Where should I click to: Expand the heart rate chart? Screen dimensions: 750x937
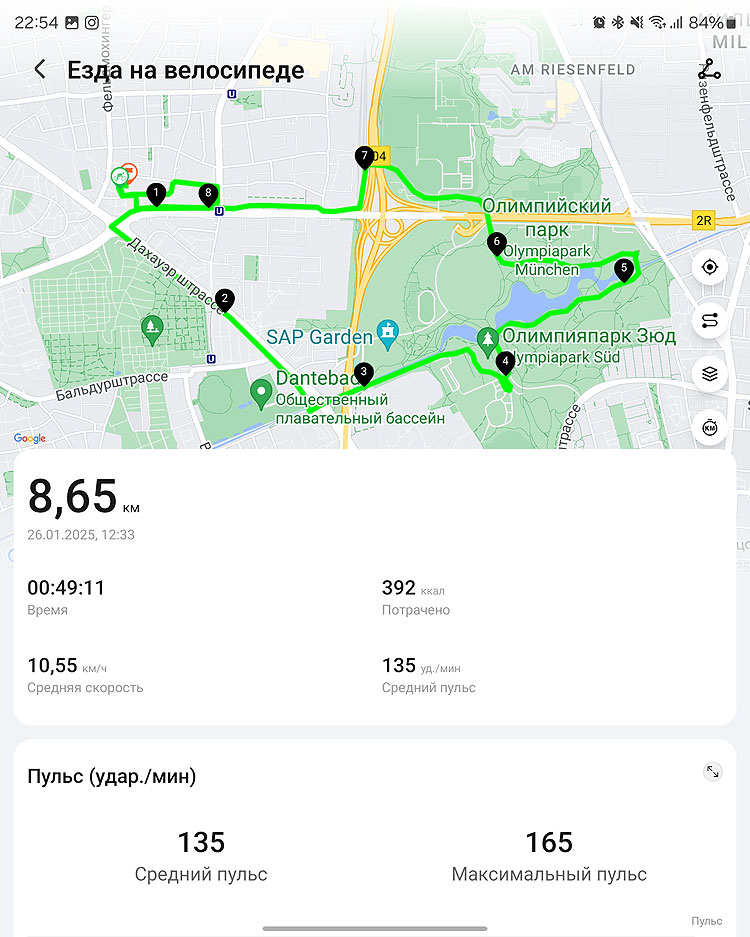pos(712,772)
